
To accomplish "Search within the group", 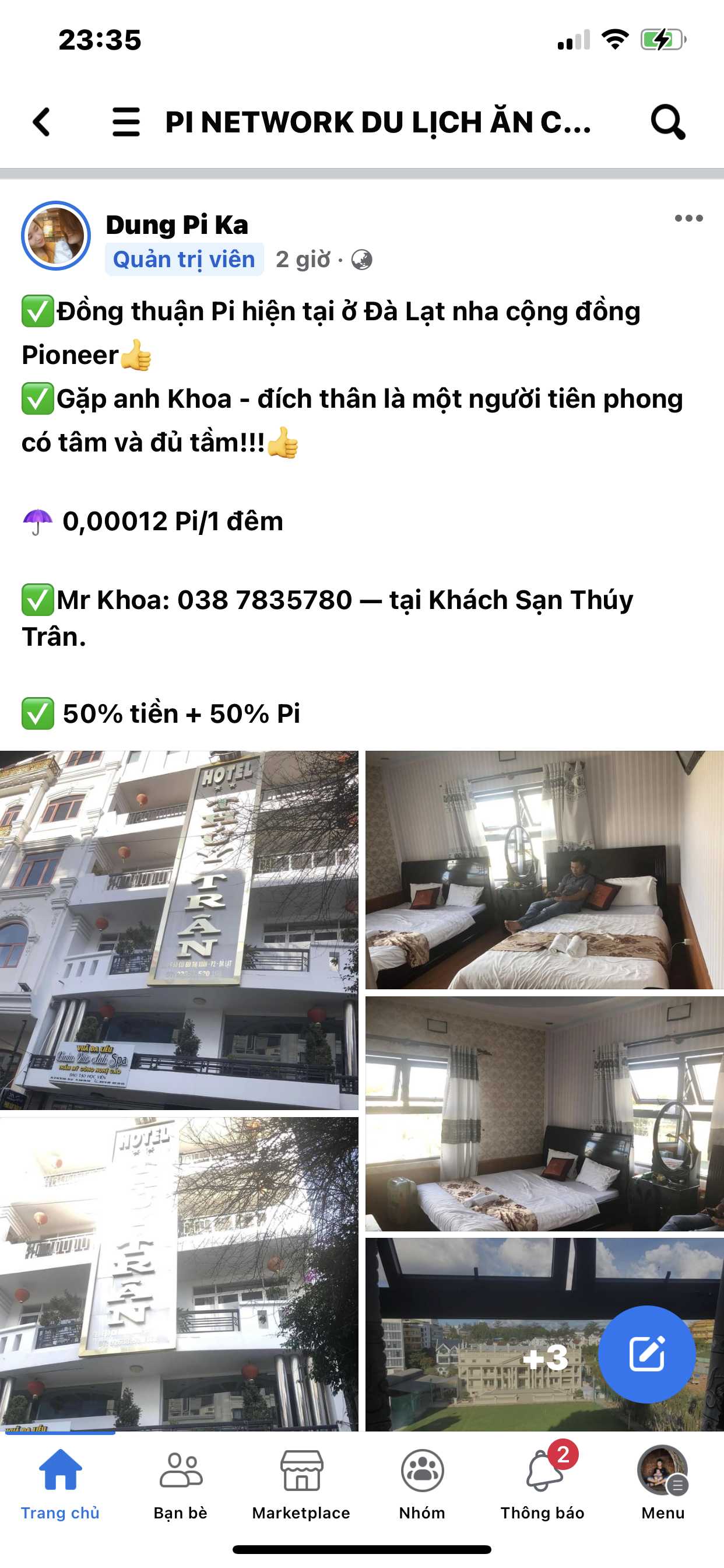I will click(x=667, y=122).
